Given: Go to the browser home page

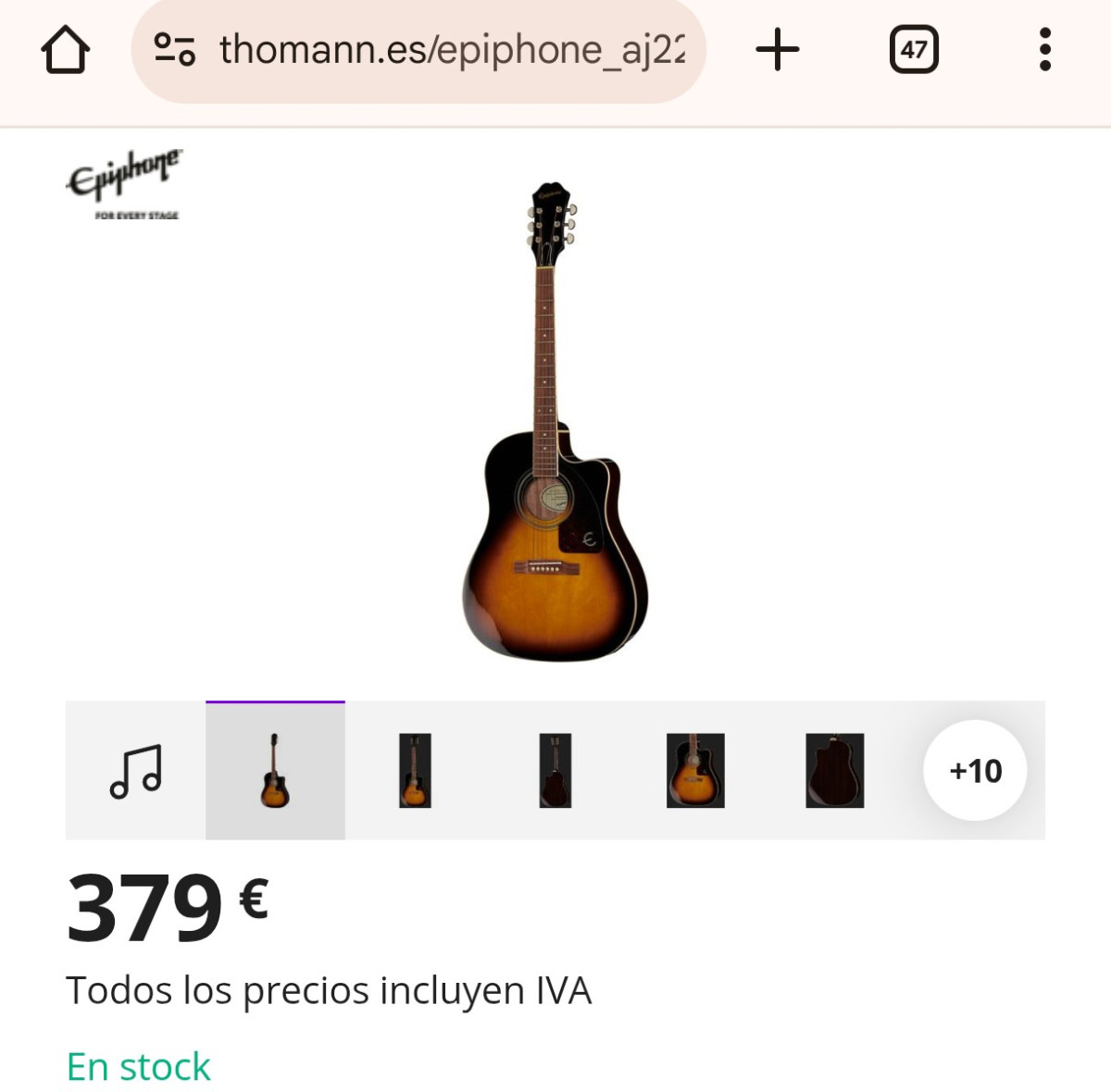Looking at the screenshot, I should (x=66, y=50).
